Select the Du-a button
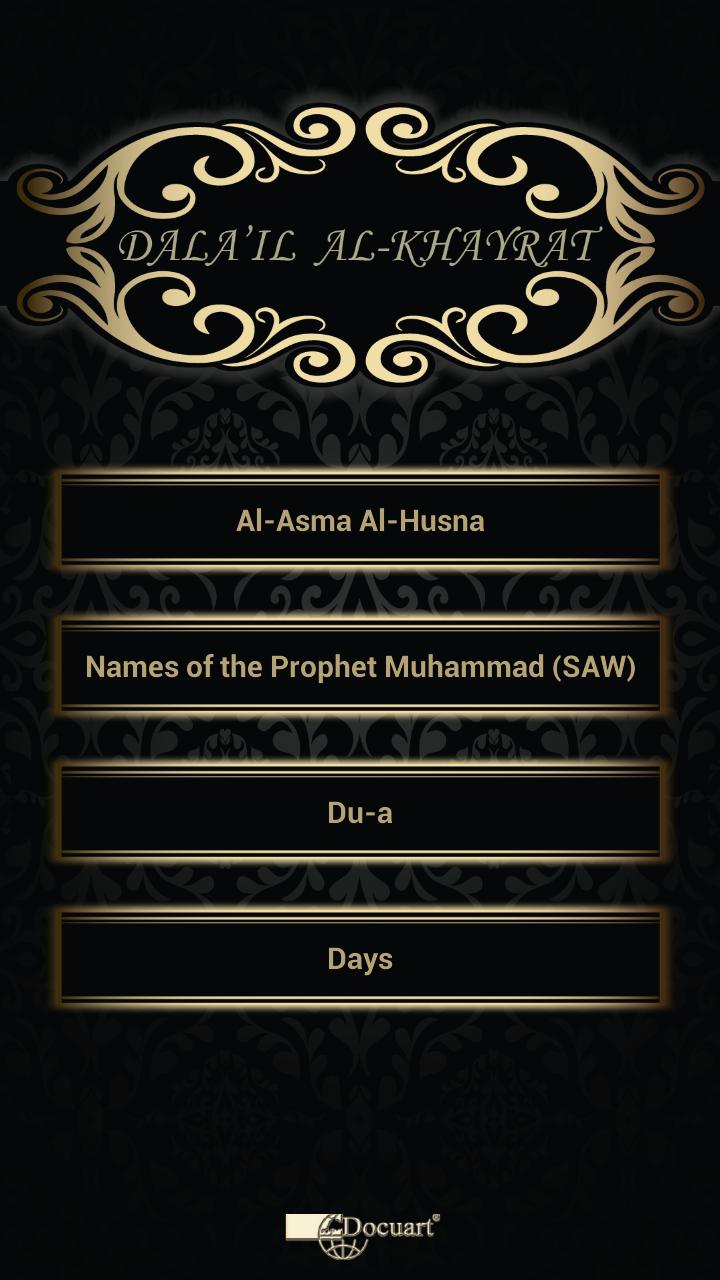Screen dimensions: 720x1280 click(360, 812)
